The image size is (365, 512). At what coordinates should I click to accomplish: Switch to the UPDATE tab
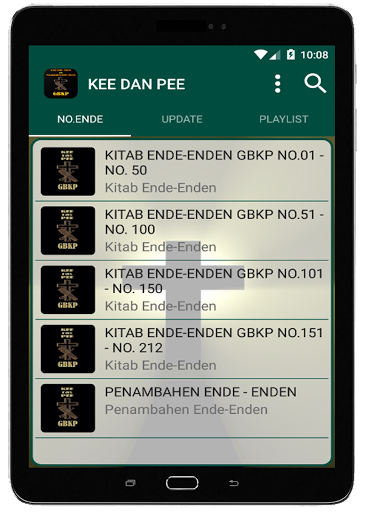[182, 119]
